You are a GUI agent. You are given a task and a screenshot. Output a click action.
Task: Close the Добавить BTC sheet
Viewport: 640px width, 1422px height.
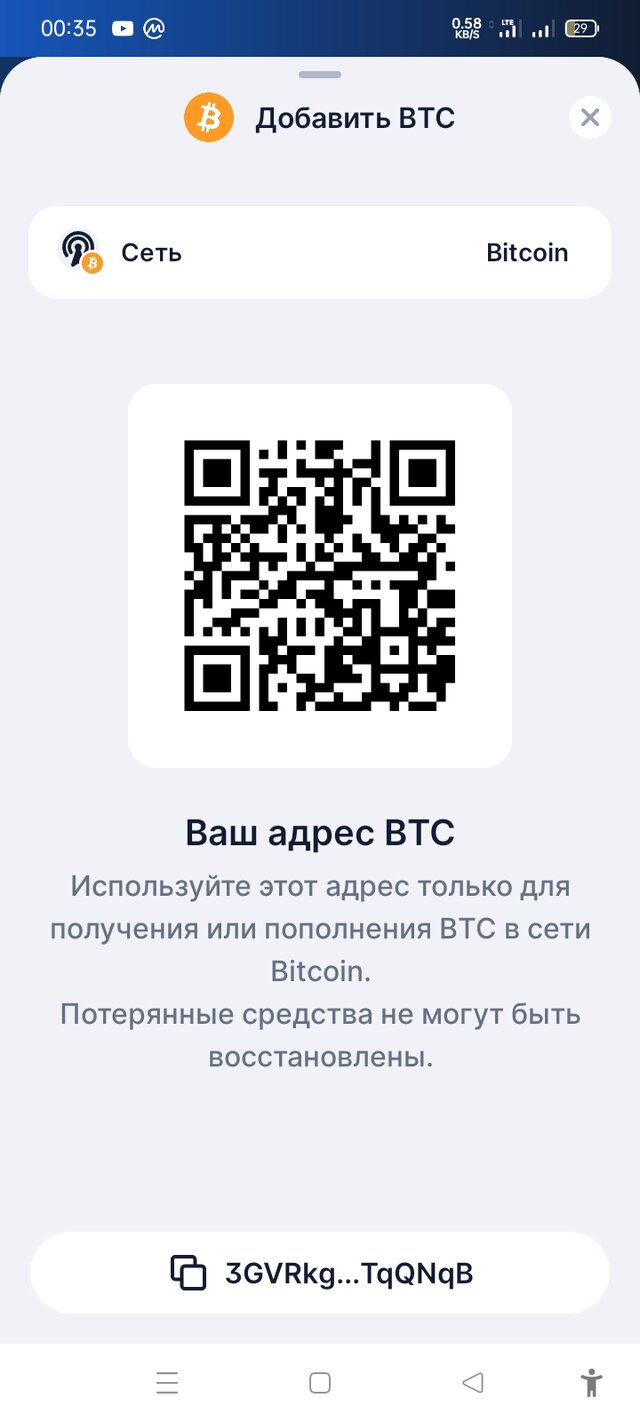pyautogui.click(x=590, y=118)
